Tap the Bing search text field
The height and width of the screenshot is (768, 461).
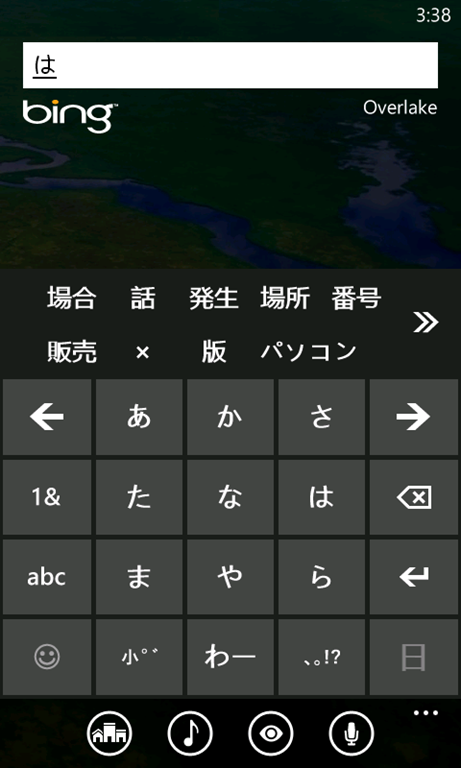click(x=230, y=65)
